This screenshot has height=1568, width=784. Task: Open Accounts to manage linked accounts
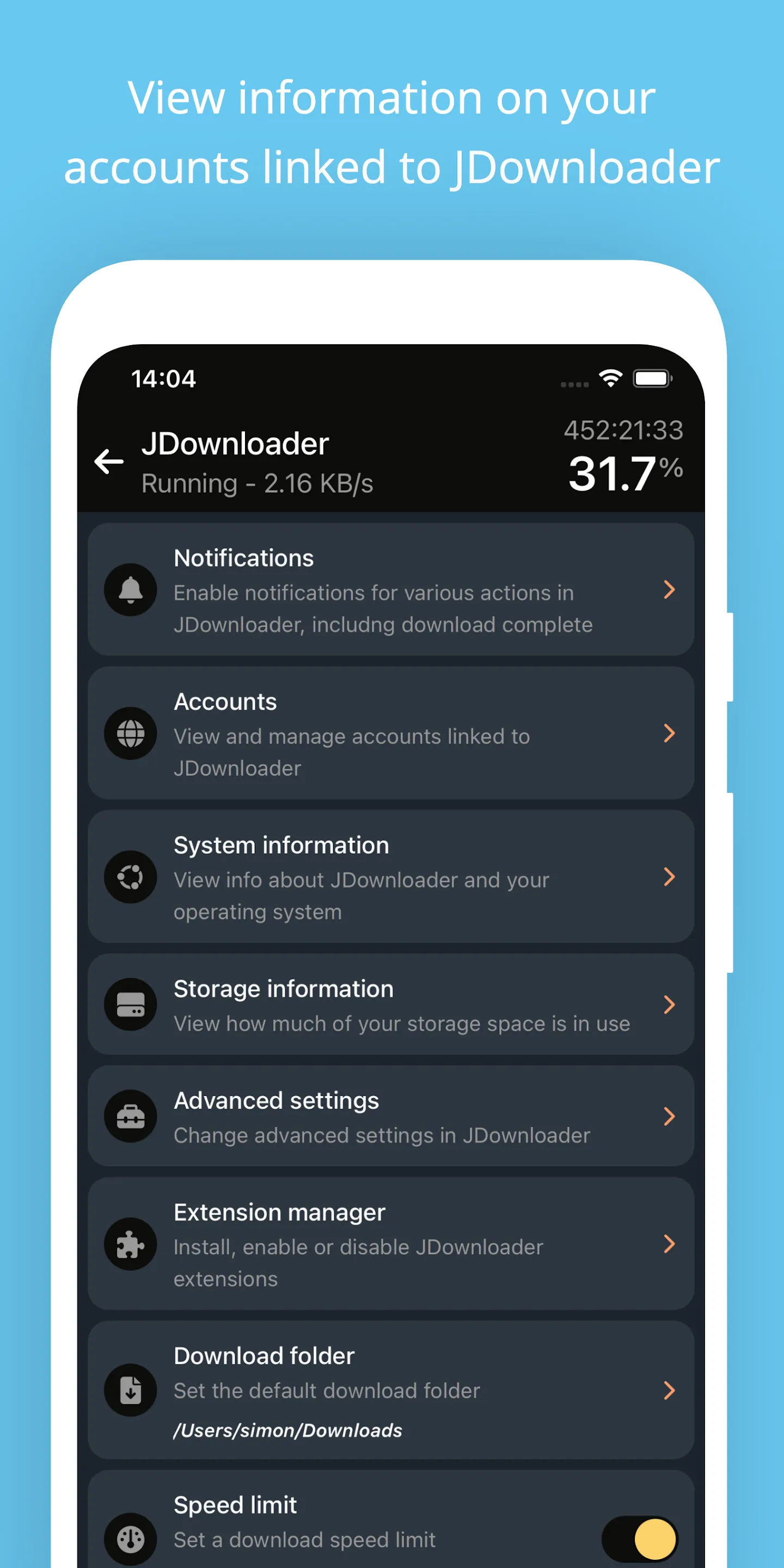pyautogui.click(x=390, y=733)
